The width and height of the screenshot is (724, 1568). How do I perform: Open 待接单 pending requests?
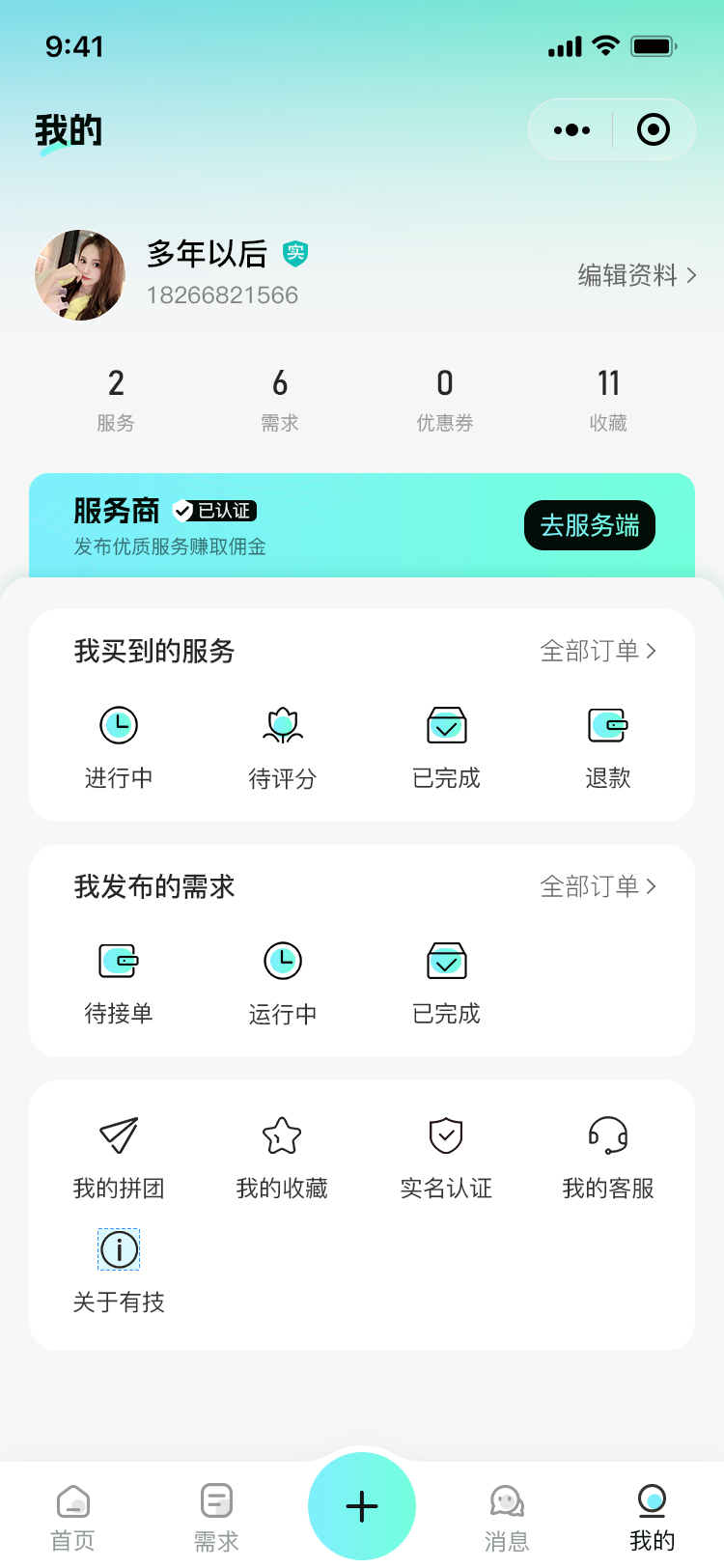tap(119, 981)
